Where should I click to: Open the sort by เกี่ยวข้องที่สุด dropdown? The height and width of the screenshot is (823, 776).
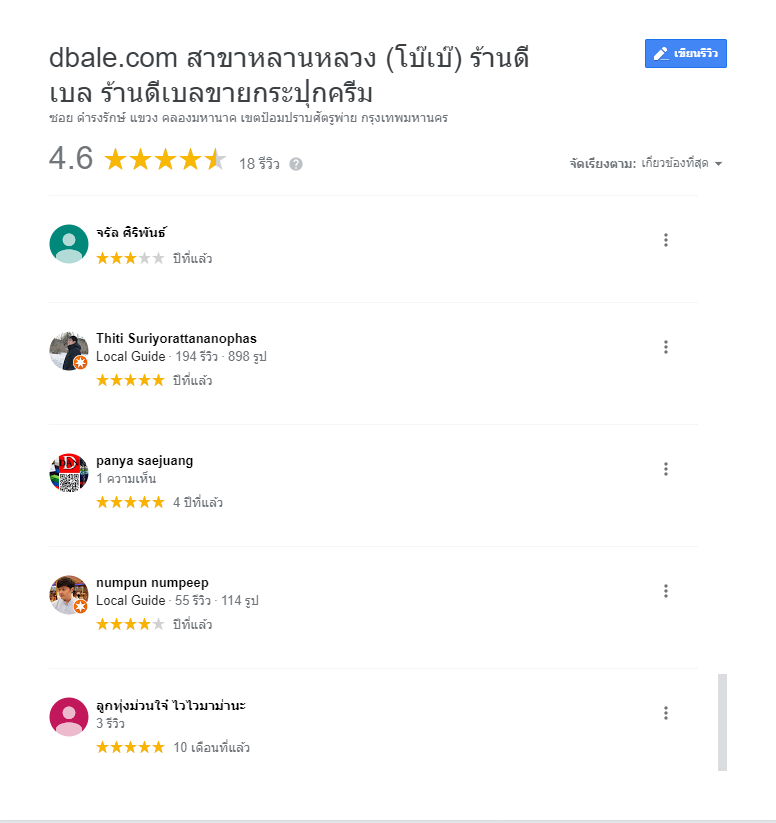(x=682, y=163)
